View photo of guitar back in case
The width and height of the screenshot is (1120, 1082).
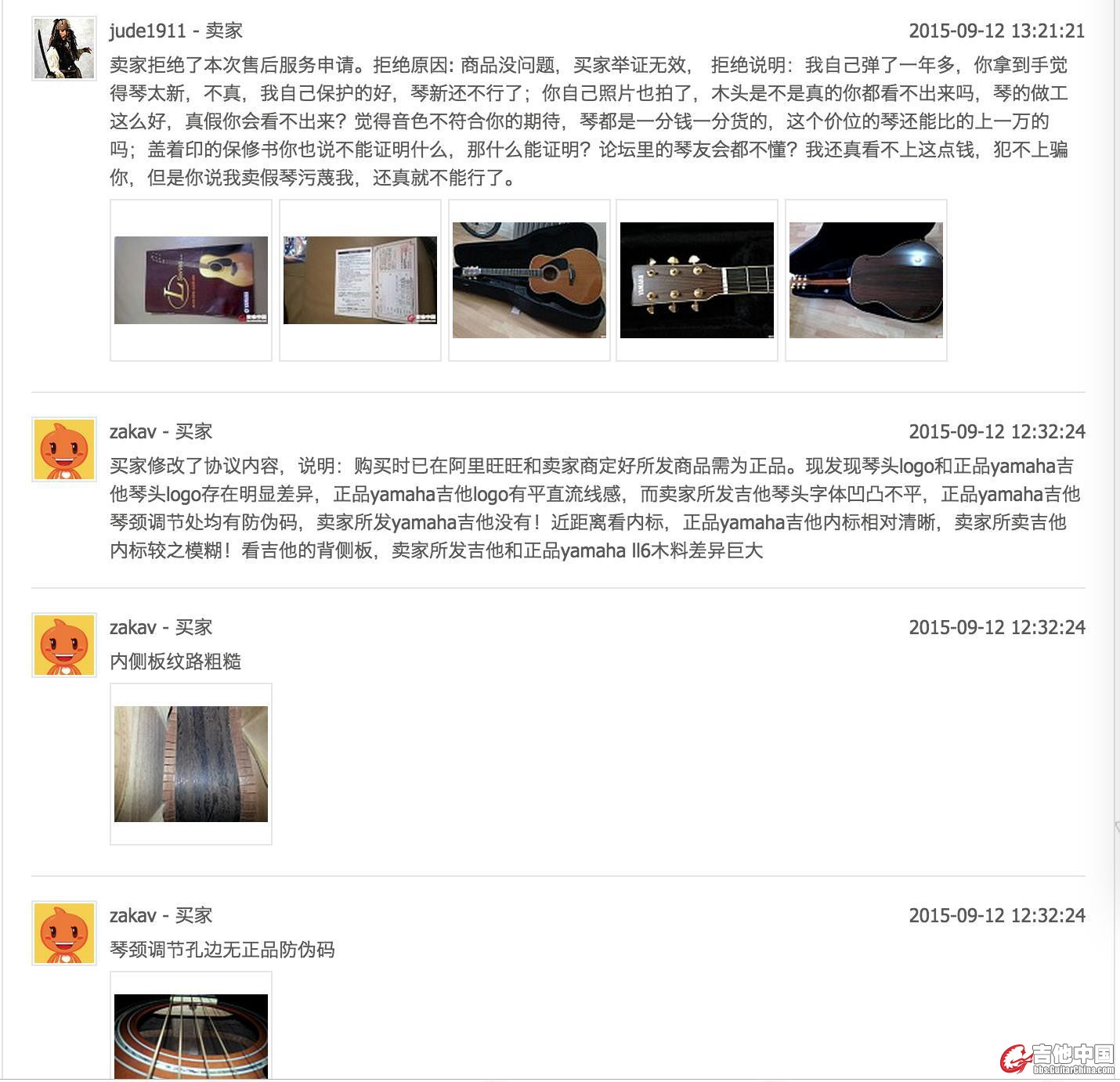coord(866,280)
